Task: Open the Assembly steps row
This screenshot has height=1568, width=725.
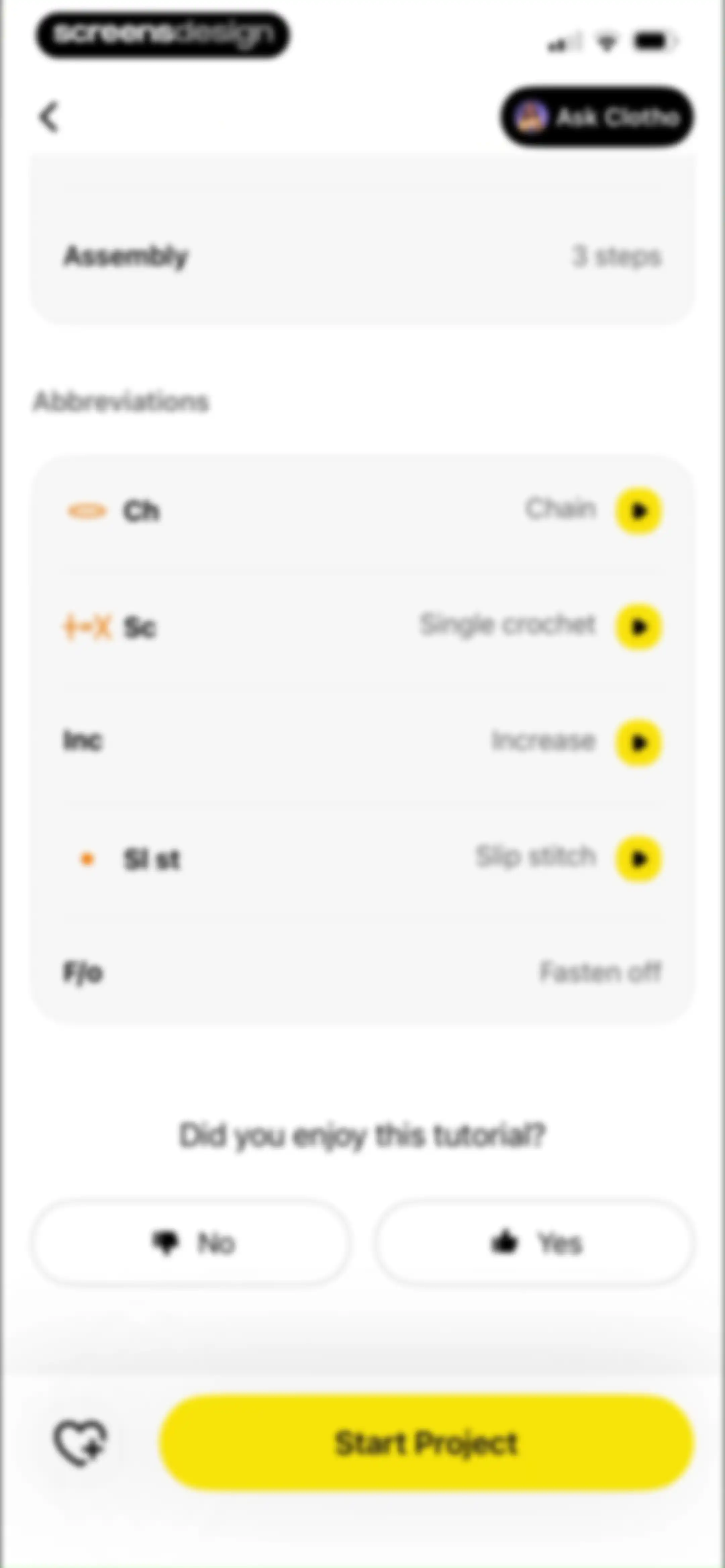Action: click(363, 256)
